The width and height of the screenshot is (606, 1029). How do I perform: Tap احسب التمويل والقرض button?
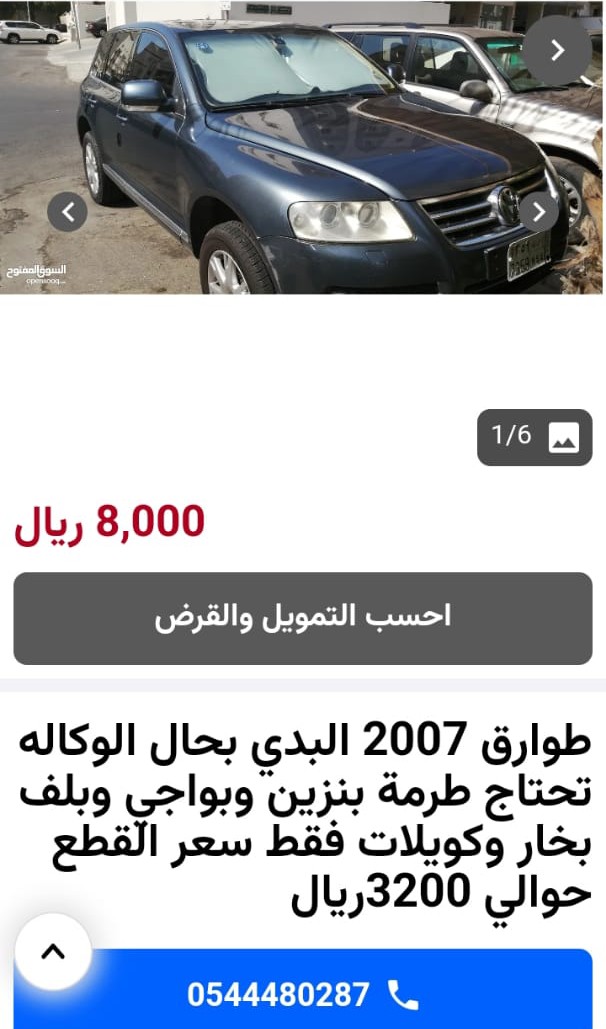(x=303, y=618)
